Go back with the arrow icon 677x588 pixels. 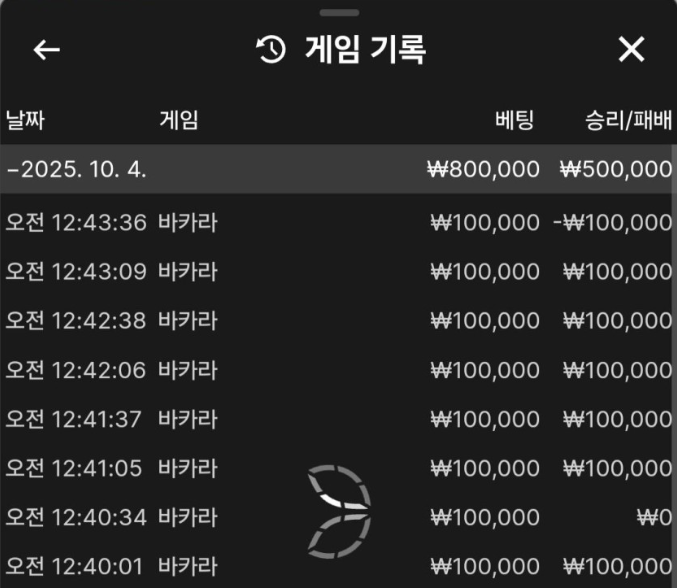pyautogui.click(x=47, y=50)
